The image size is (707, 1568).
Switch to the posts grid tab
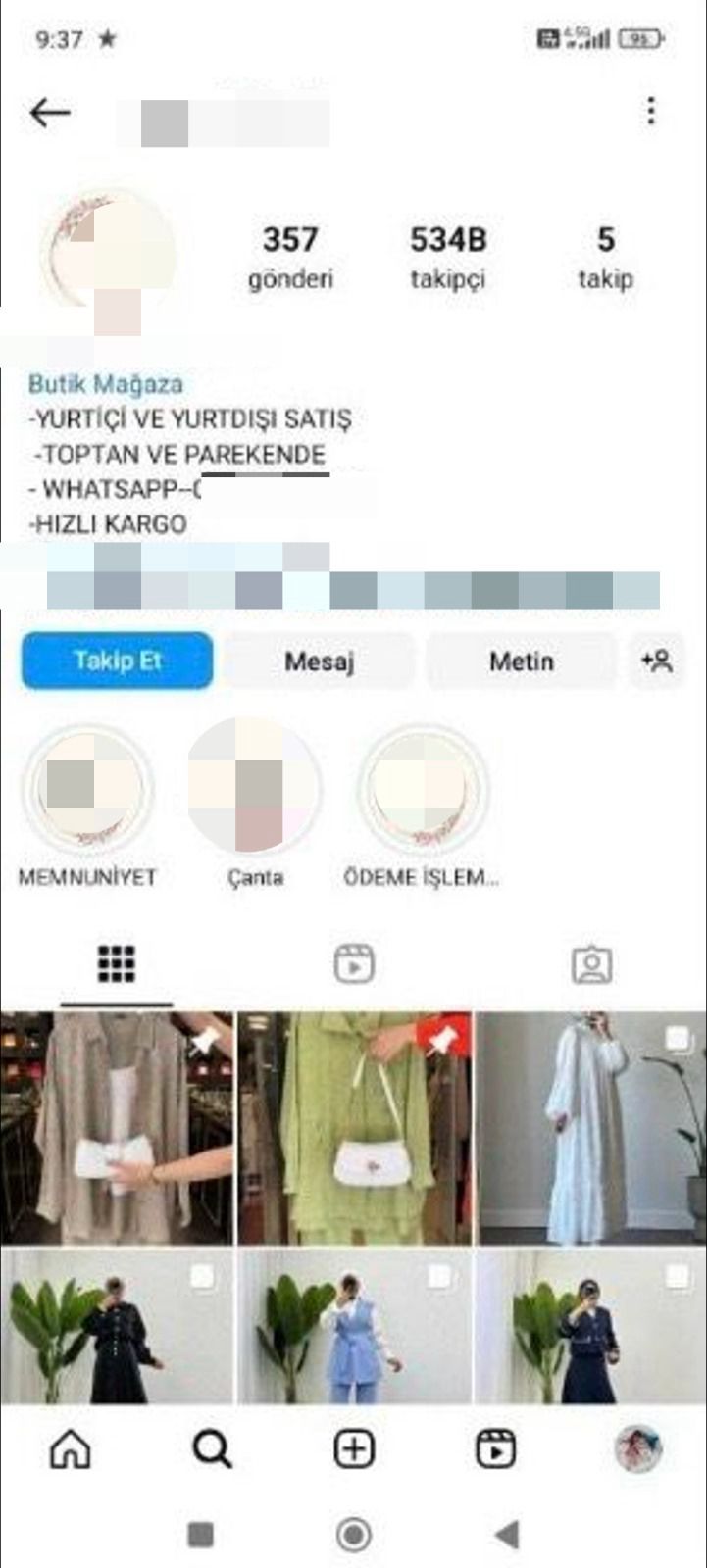coord(117,964)
